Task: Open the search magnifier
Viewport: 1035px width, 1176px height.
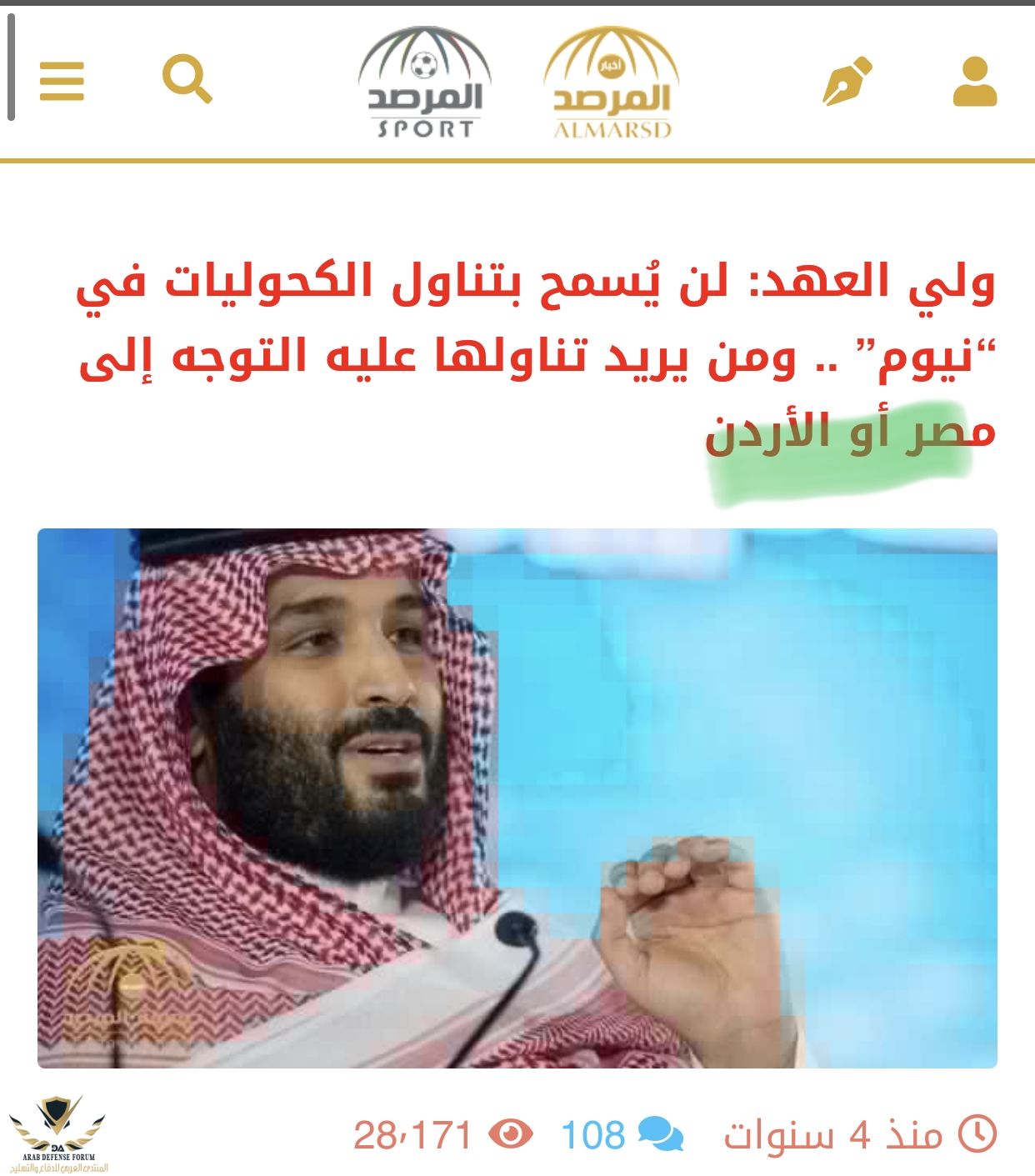Action: [x=187, y=79]
